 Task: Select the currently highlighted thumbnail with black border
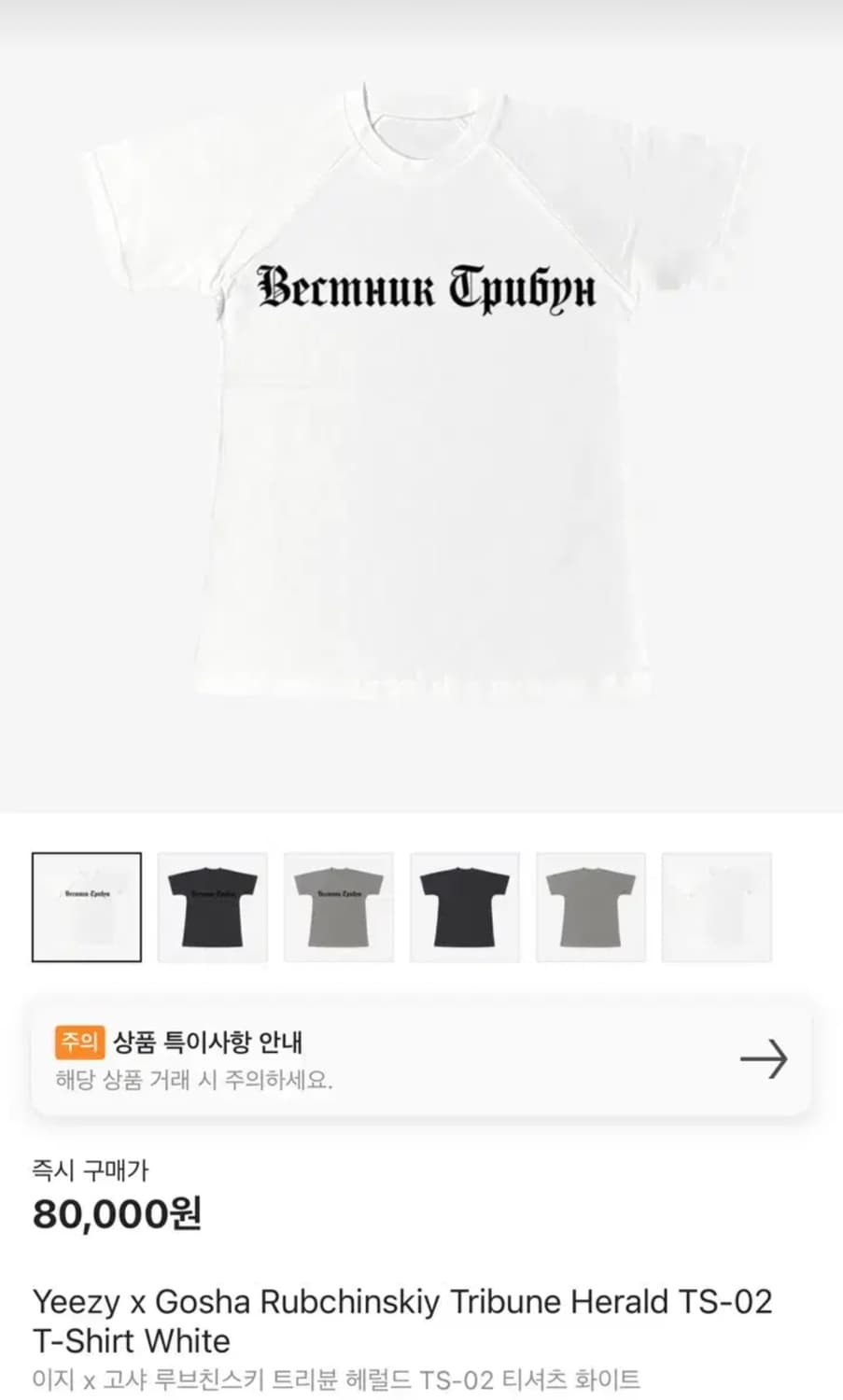[x=86, y=906]
